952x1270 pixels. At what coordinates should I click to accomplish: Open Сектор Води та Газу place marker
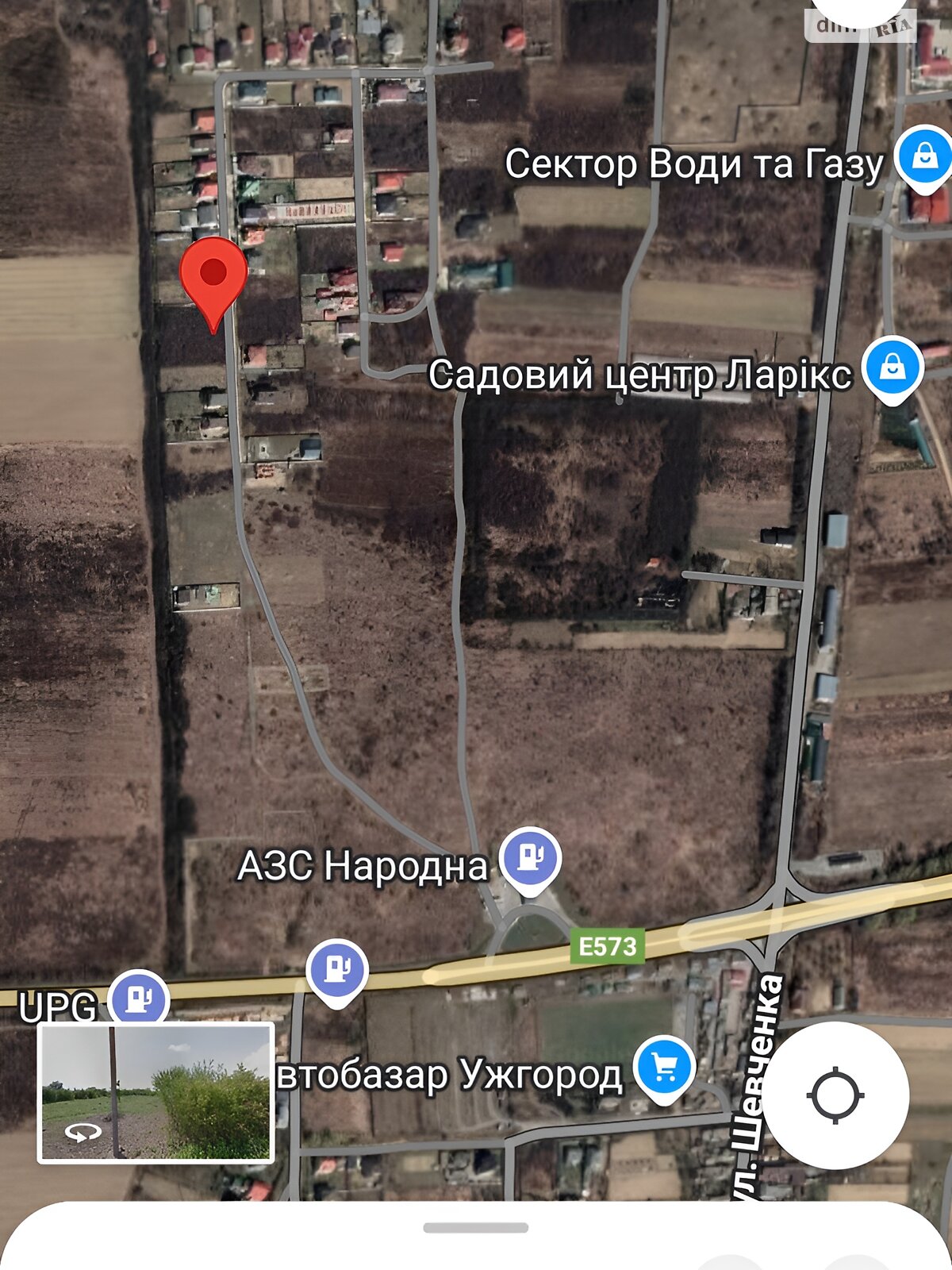coord(924,157)
